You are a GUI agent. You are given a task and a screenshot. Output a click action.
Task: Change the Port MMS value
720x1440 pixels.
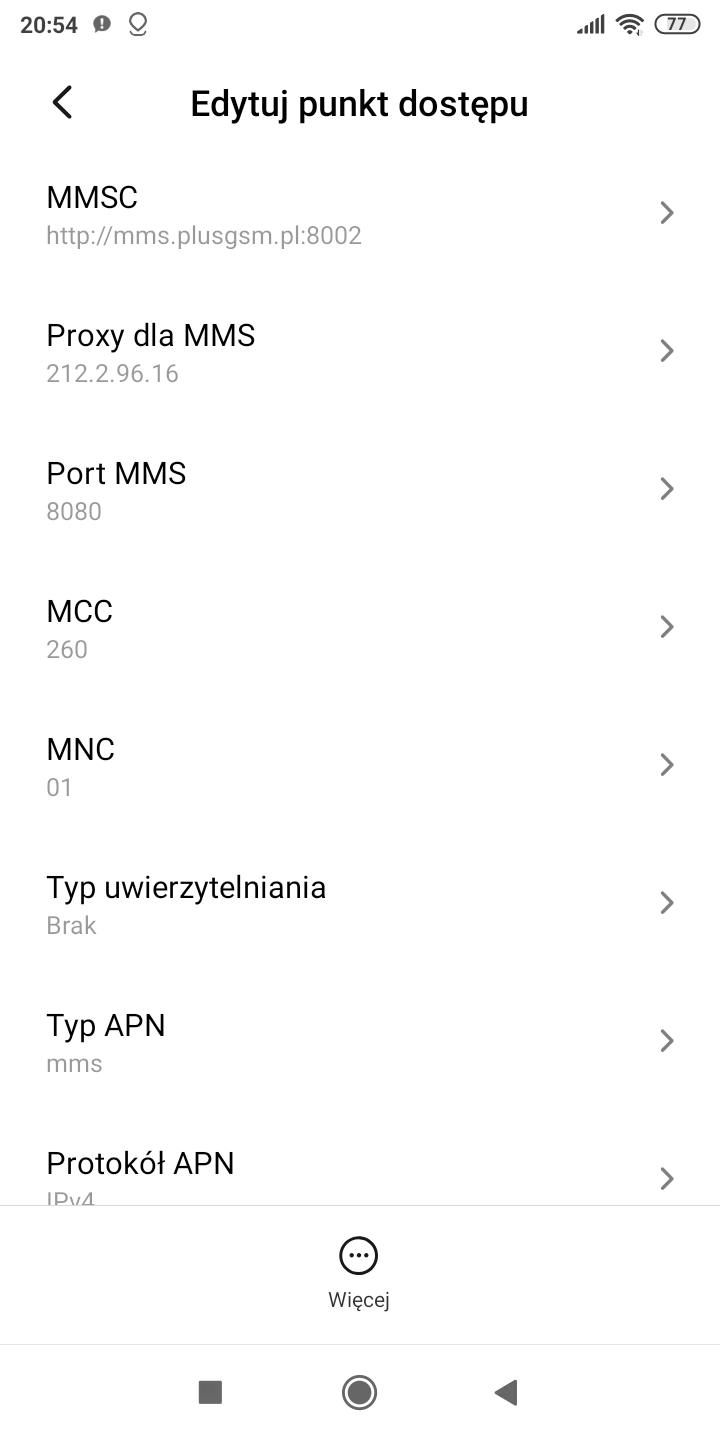point(360,490)
